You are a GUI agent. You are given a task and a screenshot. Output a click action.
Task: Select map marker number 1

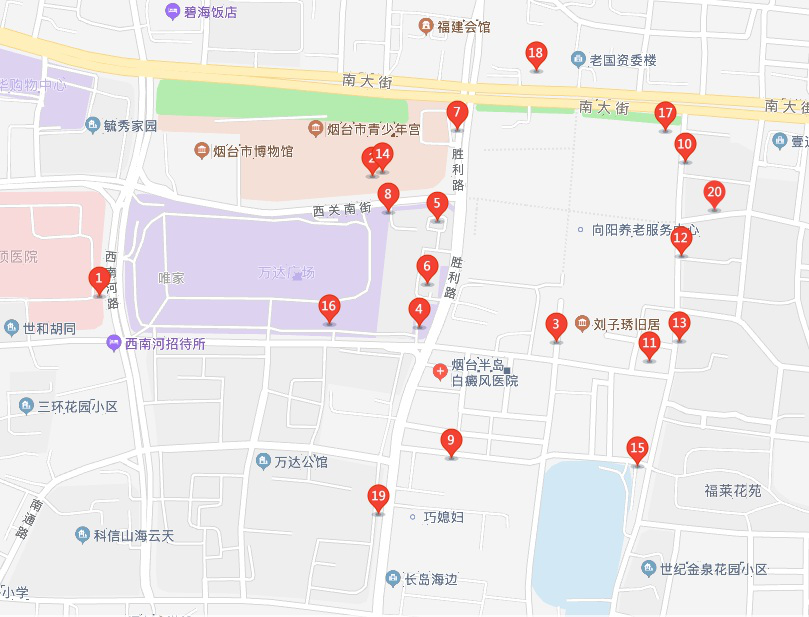point(99,279)
